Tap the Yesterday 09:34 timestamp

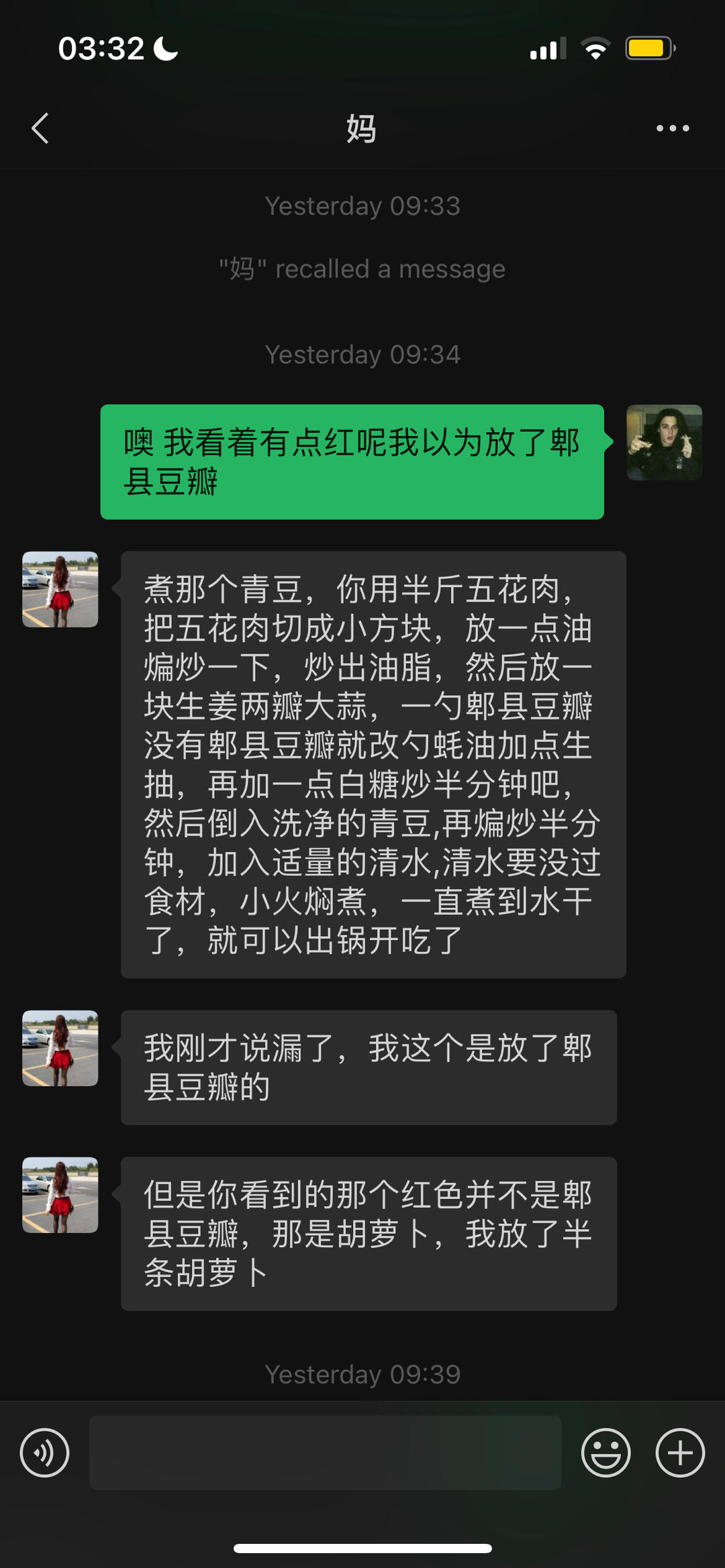tap(362, 354)
